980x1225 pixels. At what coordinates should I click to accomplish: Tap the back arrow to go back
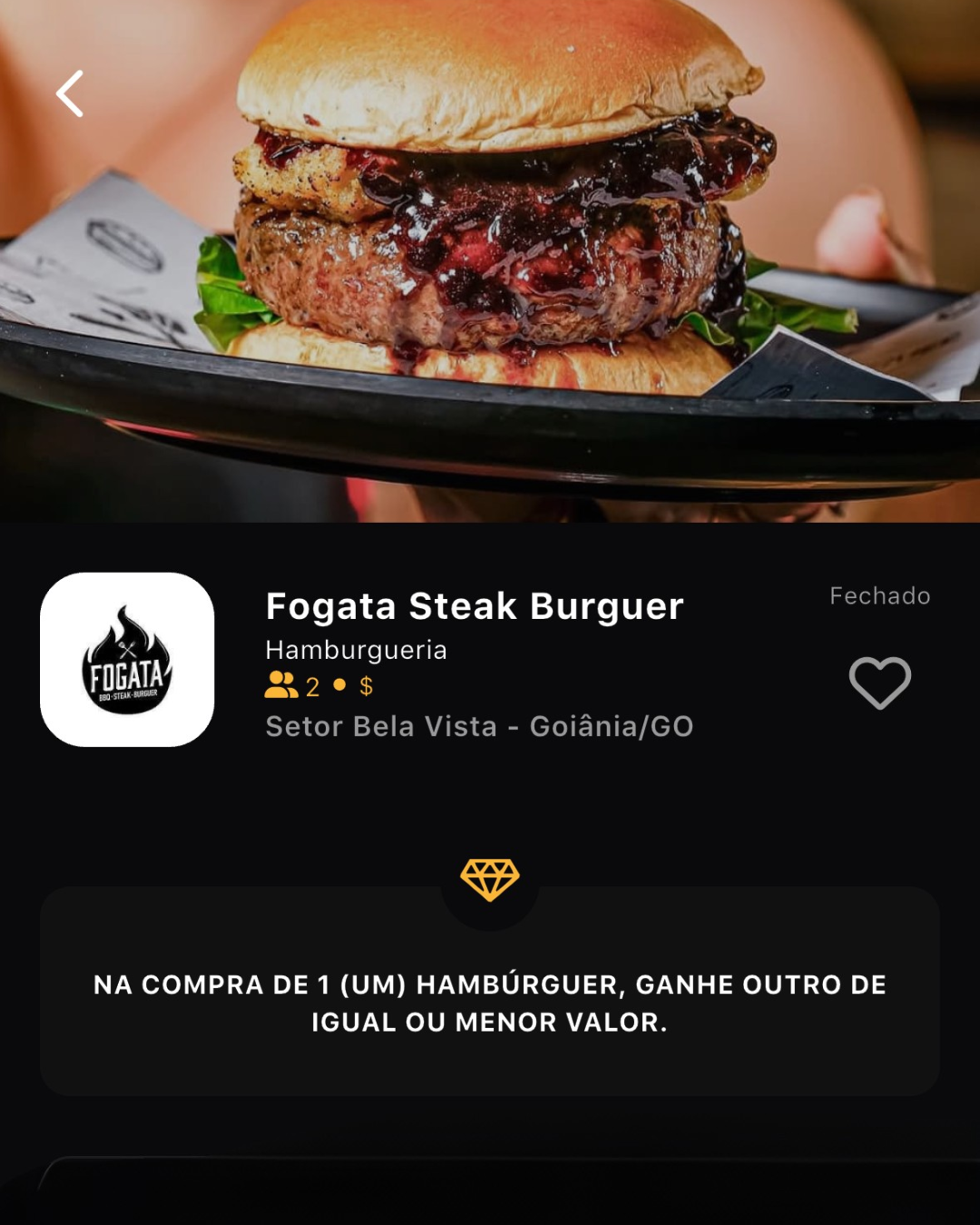(x=69, y=93)
